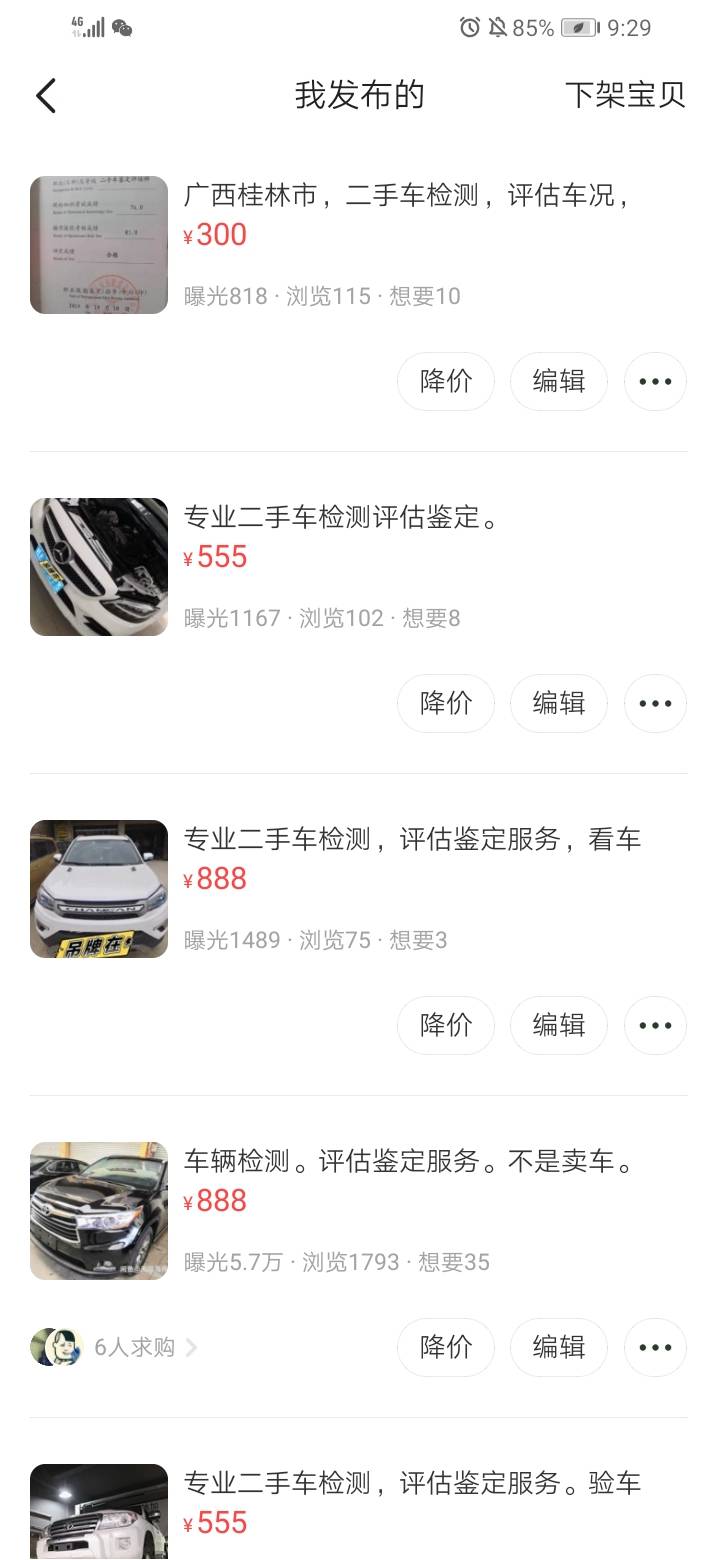Tap the 我发布的 page title
The width and height of the screenshot is (720, 1560).
[357, 94]
